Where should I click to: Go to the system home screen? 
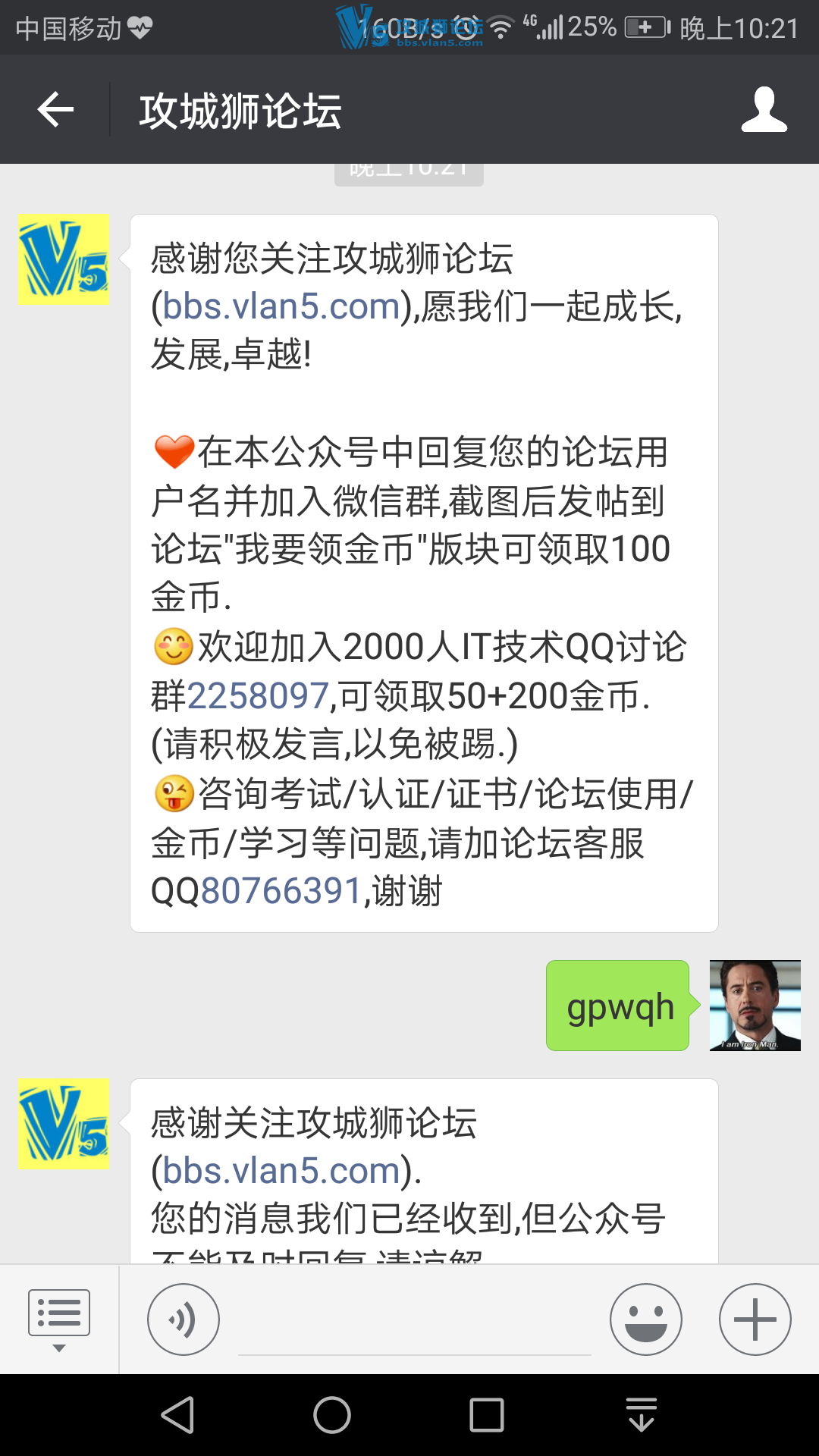pyautogui.click(x=332, y=1415)
